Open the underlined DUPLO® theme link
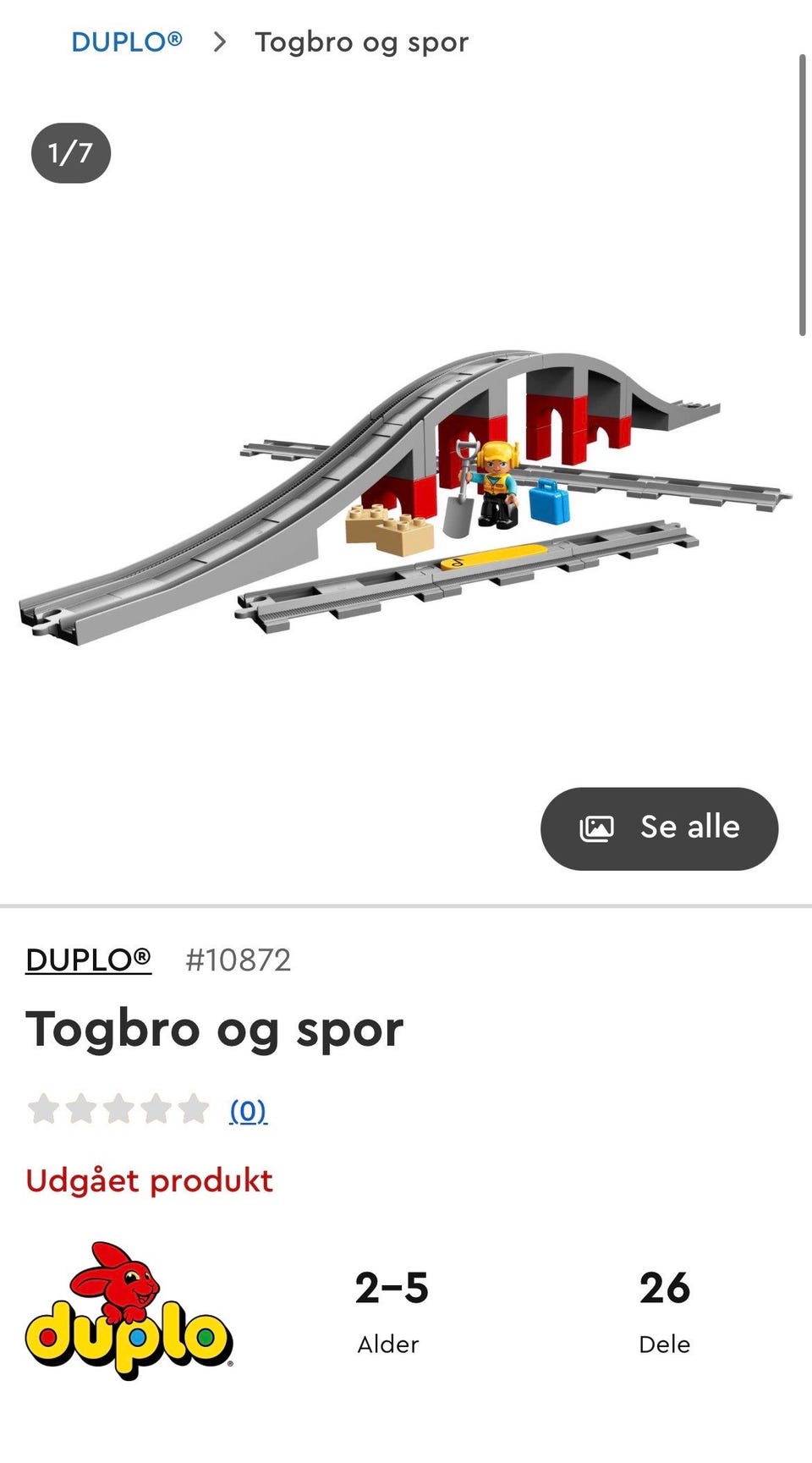The image size is (812, 1463). point(88,960)
